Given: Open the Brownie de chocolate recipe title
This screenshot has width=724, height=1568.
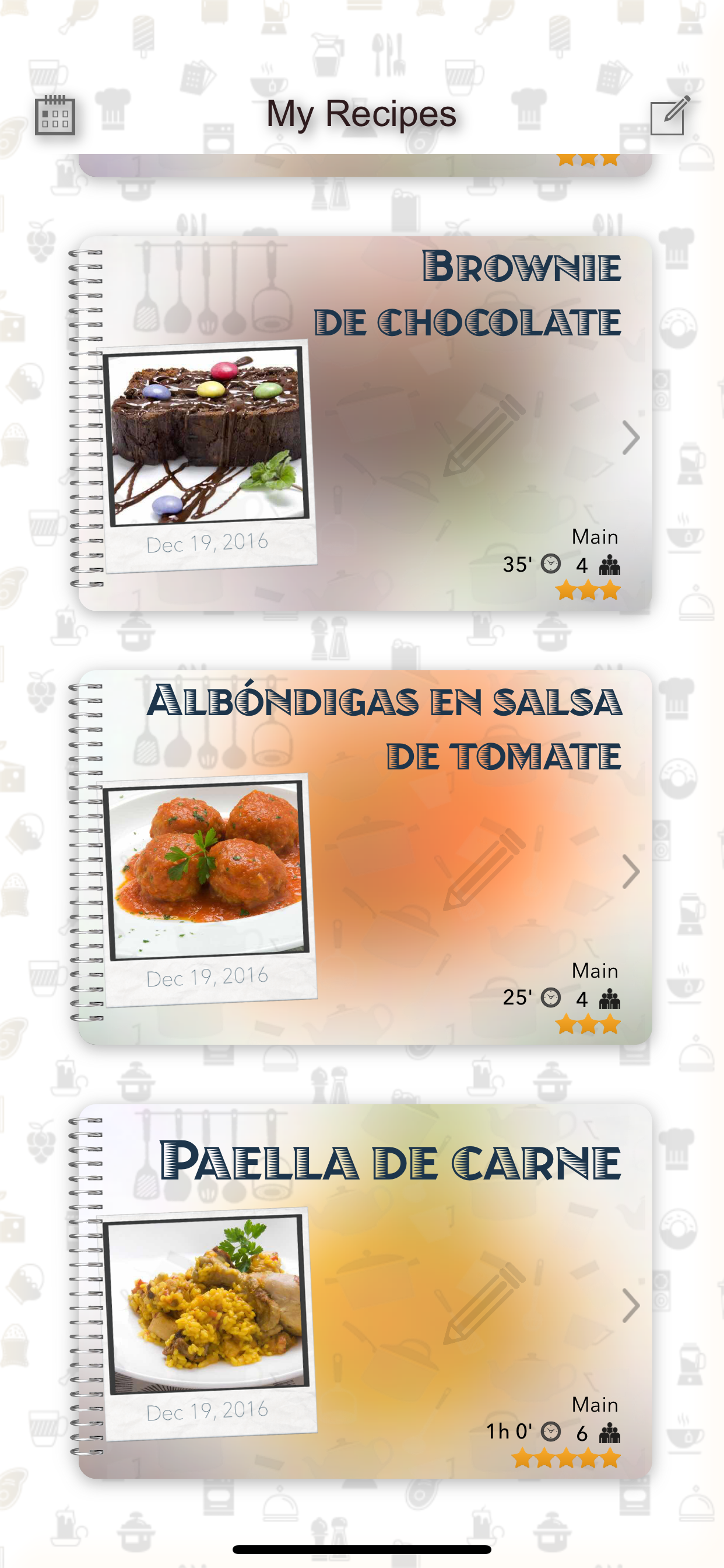Looking at the screenshot, I should click(x=469, y=292).
